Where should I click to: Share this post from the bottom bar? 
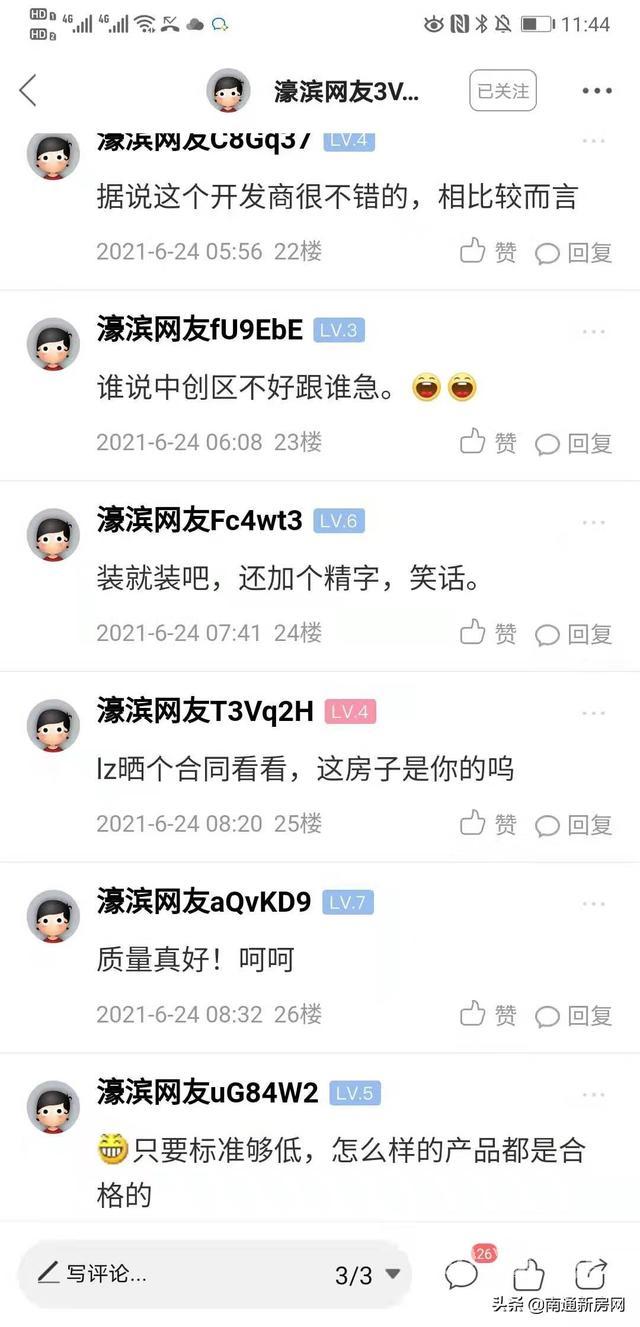point(591,1273)
